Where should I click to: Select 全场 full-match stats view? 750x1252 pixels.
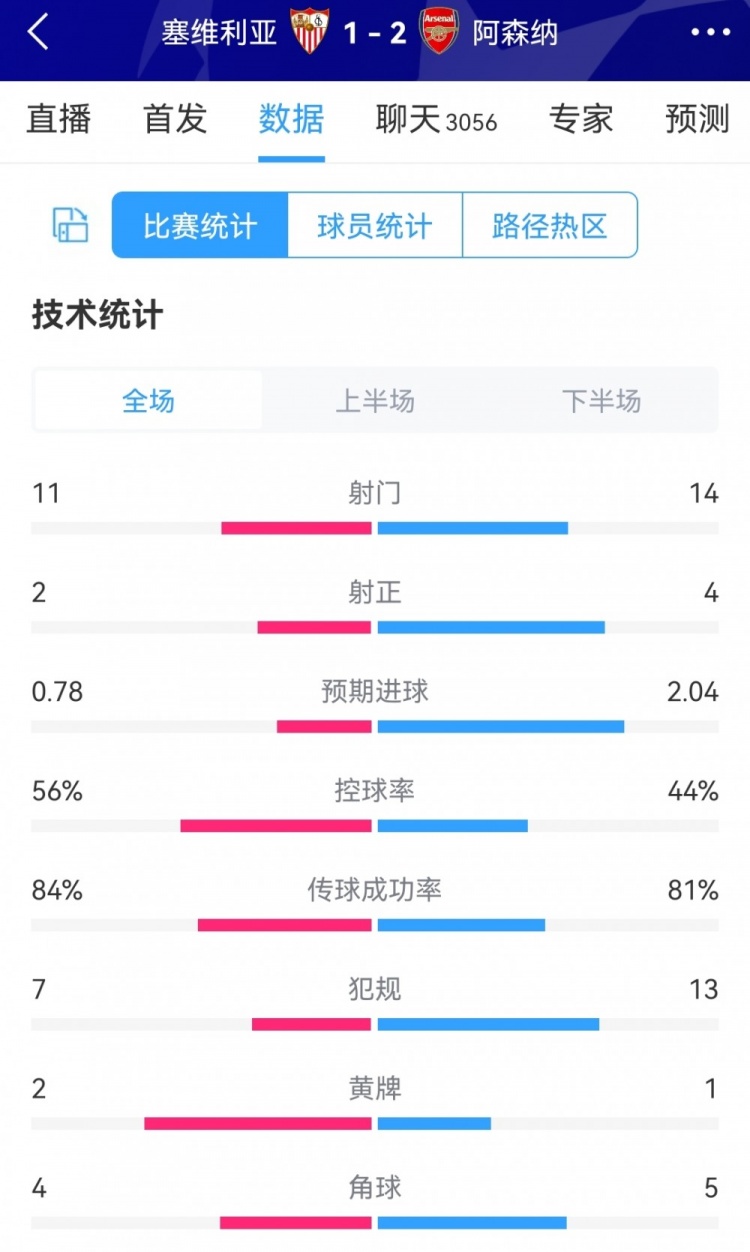coord(148,399)
